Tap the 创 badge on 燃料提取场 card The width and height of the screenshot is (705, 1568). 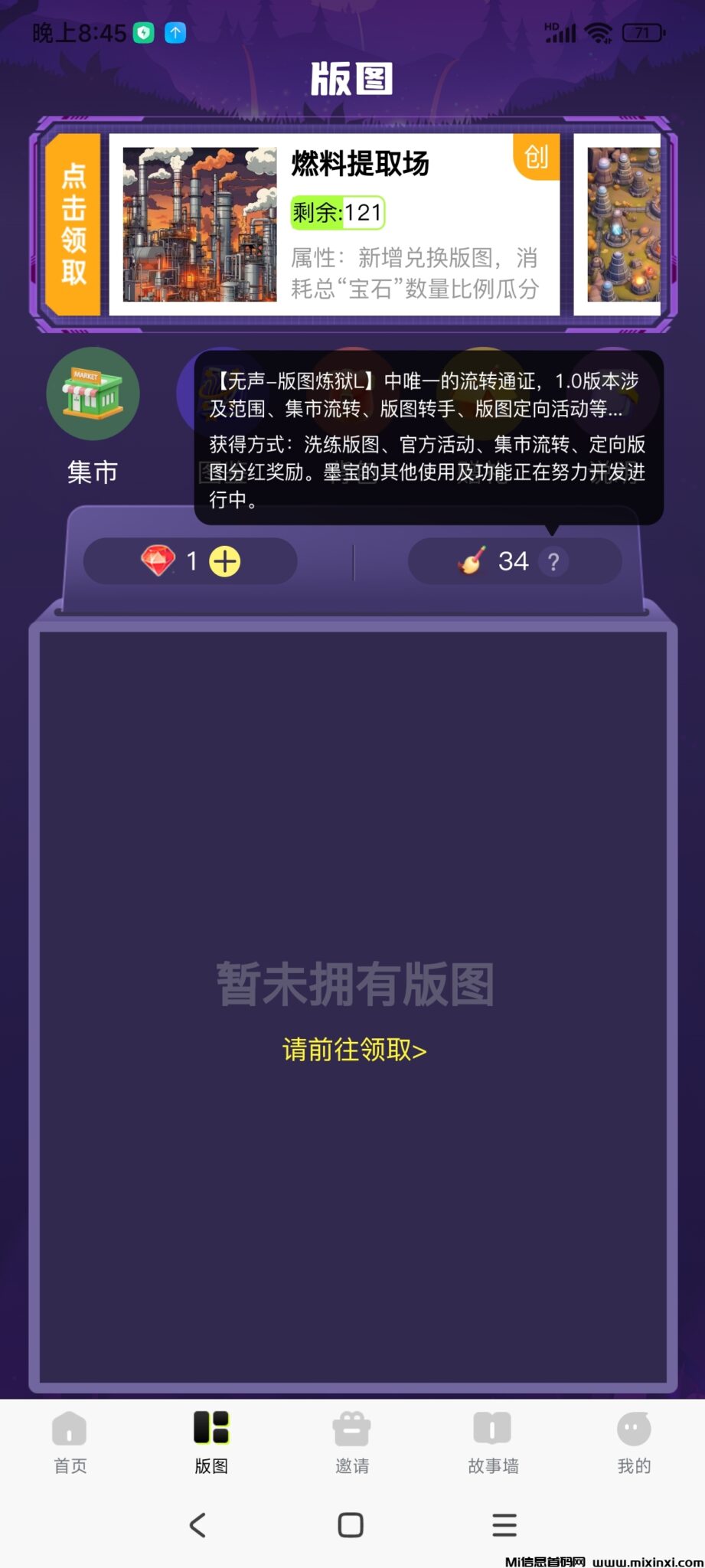(x=537, y=158)
